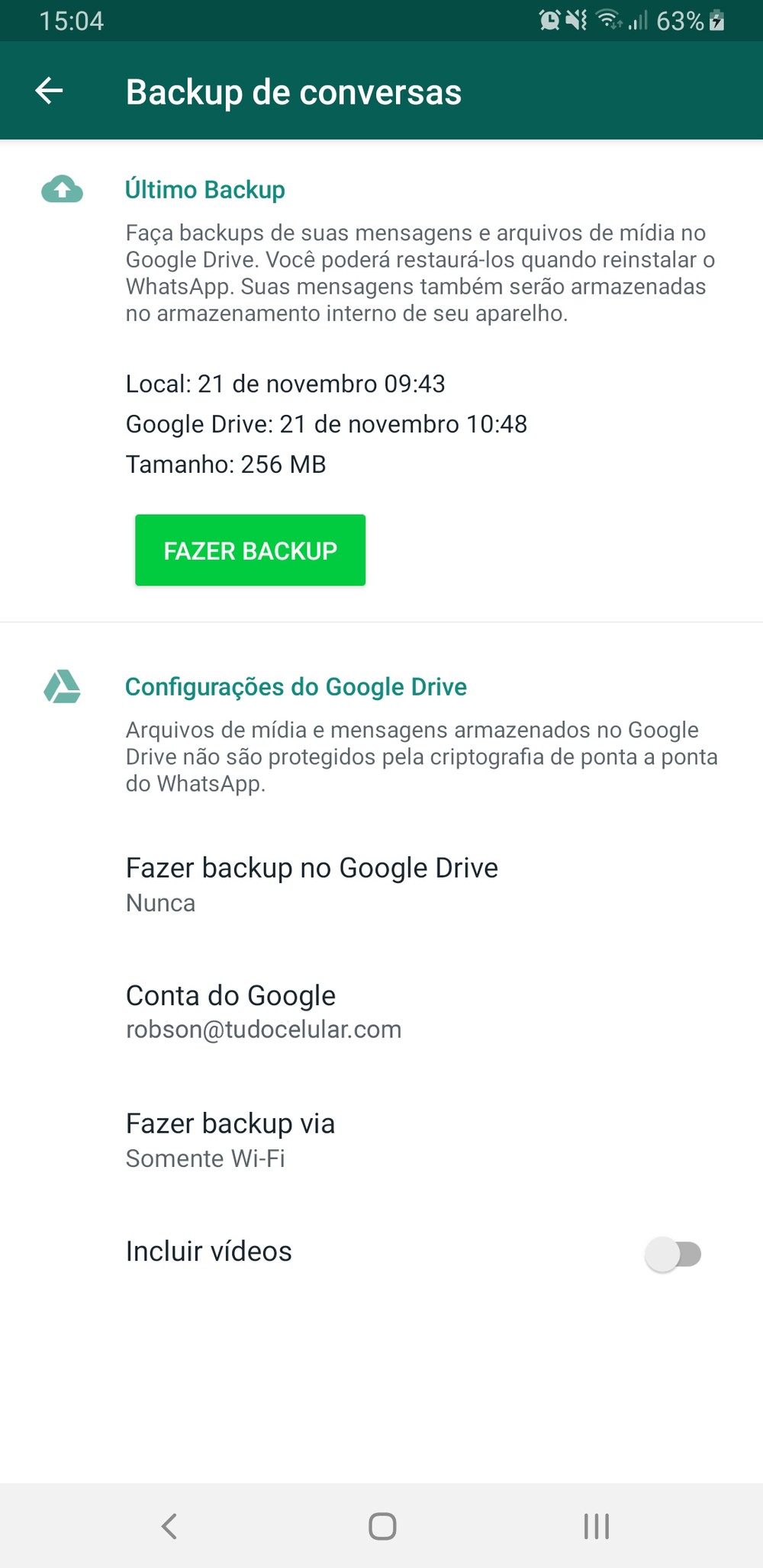Viewport: 763px width, 1568px height.
Task: Change the Conta do Google account
Action: point(263,1011)
